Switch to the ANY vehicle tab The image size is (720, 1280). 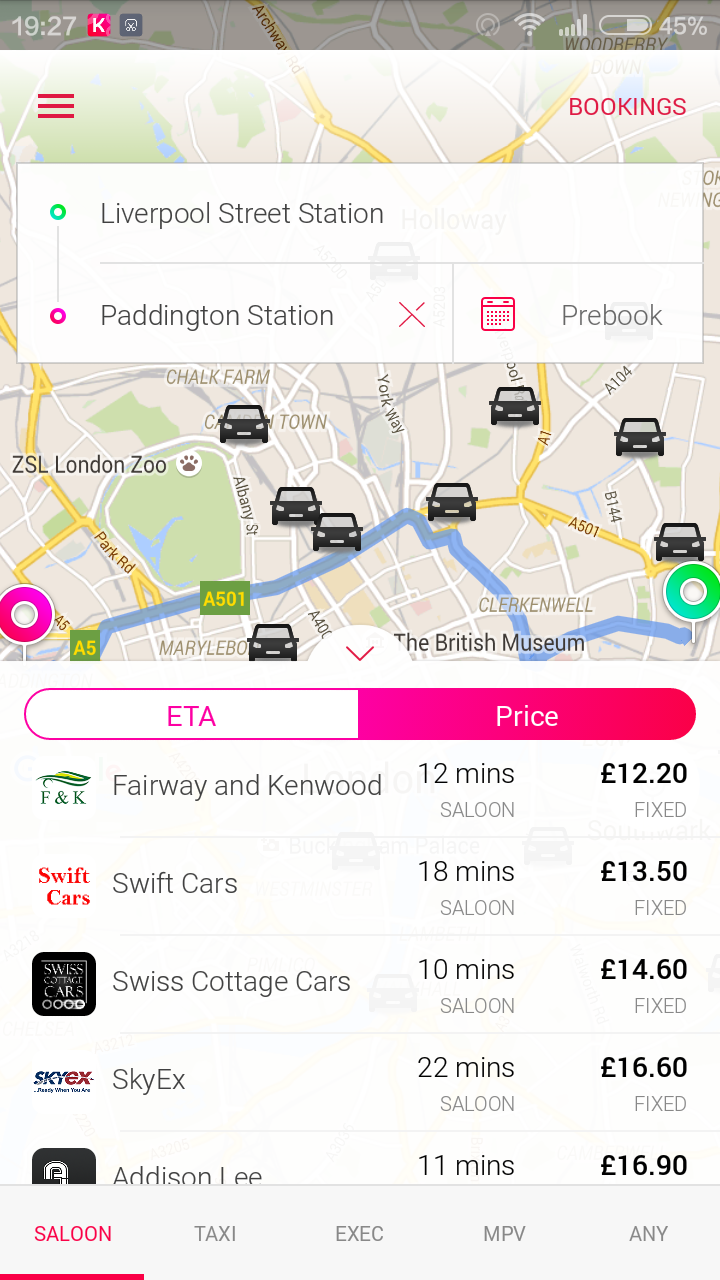648,1233
